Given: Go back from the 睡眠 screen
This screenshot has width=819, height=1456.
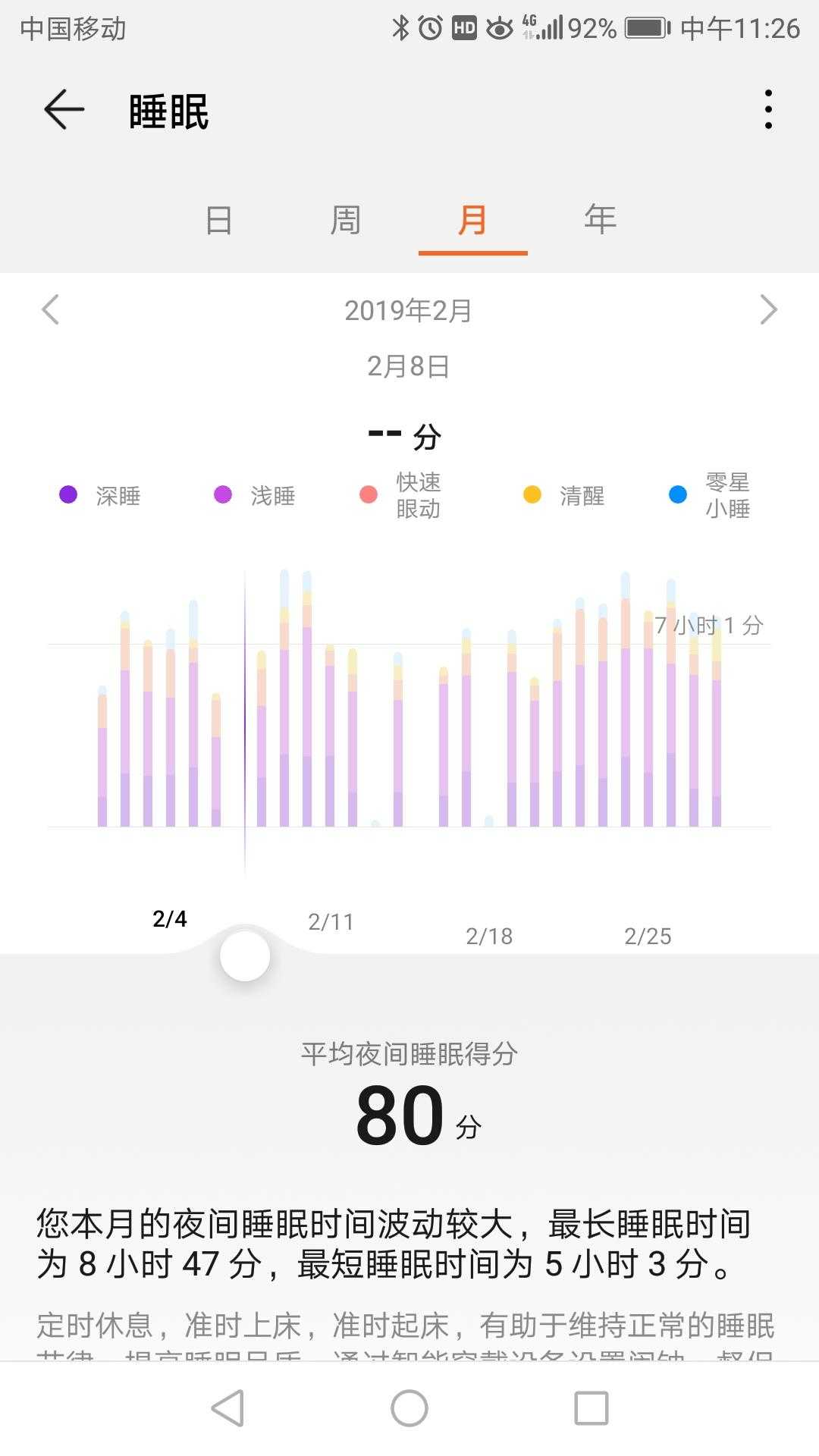Looking at the screenshot, I should pos(64,110).
